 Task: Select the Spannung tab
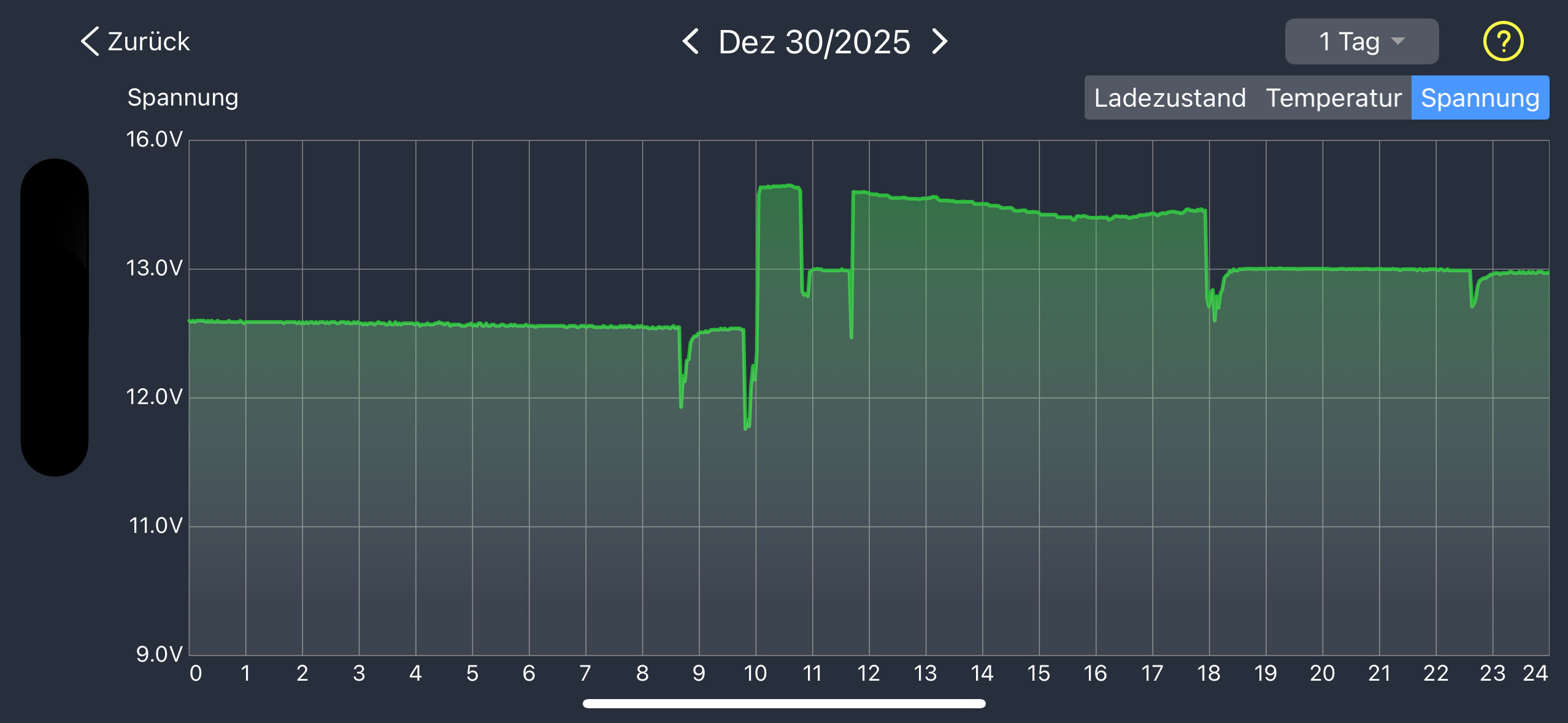(1480, 98)
